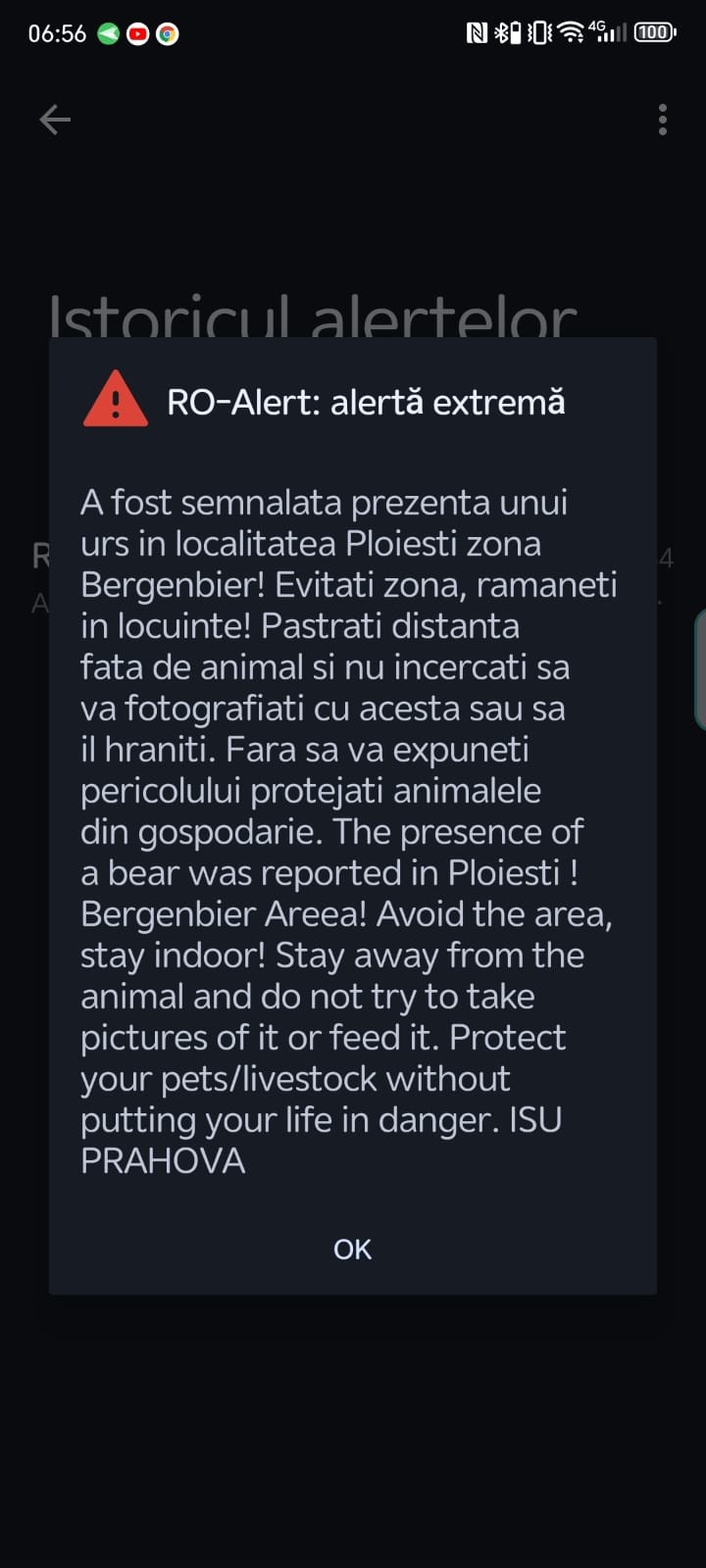Viewport: 706px width, 1568px height.
Task: Go back using the top arrow
Action: [55, 120]
